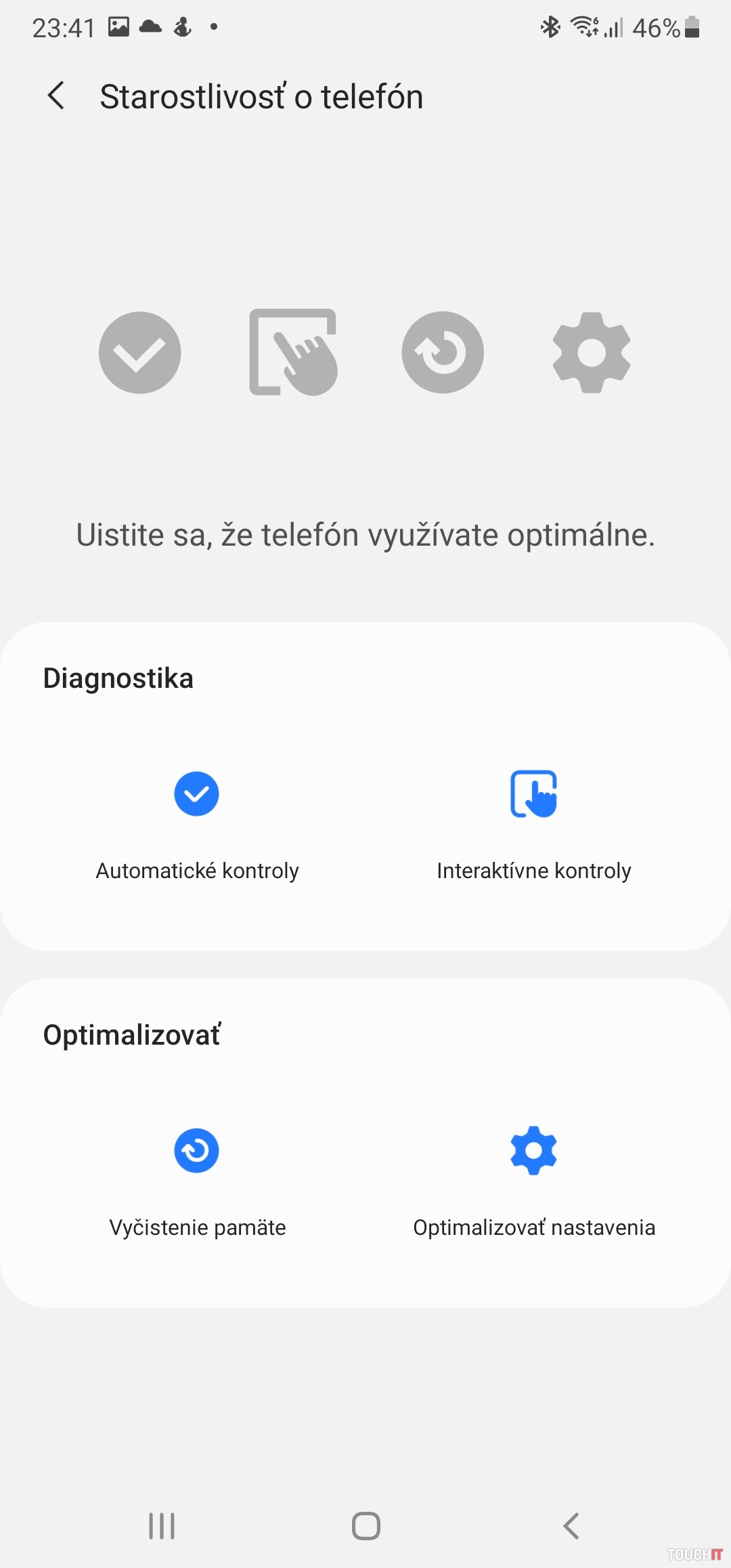Tap the system home button
The height and width of the screenshot is (1568, 731).
365,1526
